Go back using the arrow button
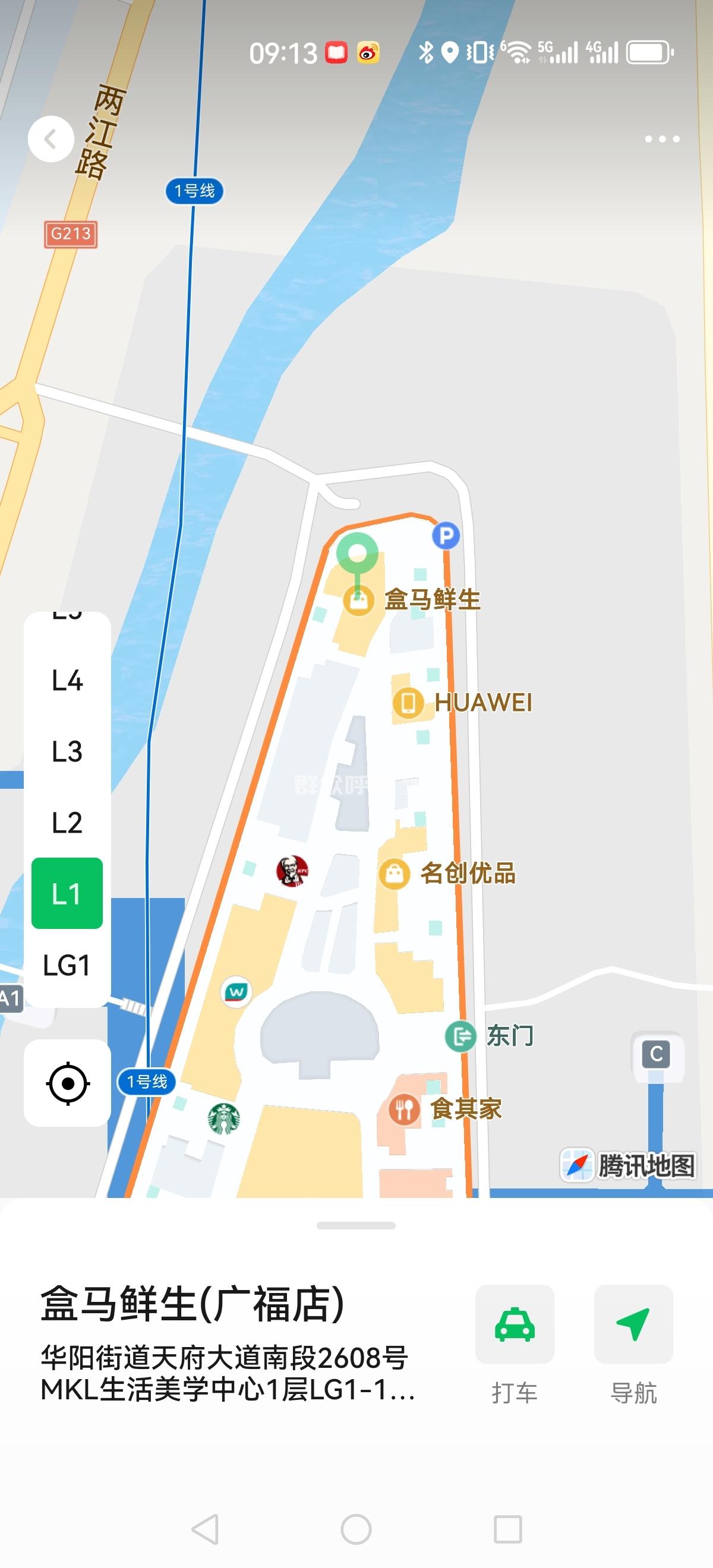The height and width of the screenshot is (1568, 713). pos(51,139)
